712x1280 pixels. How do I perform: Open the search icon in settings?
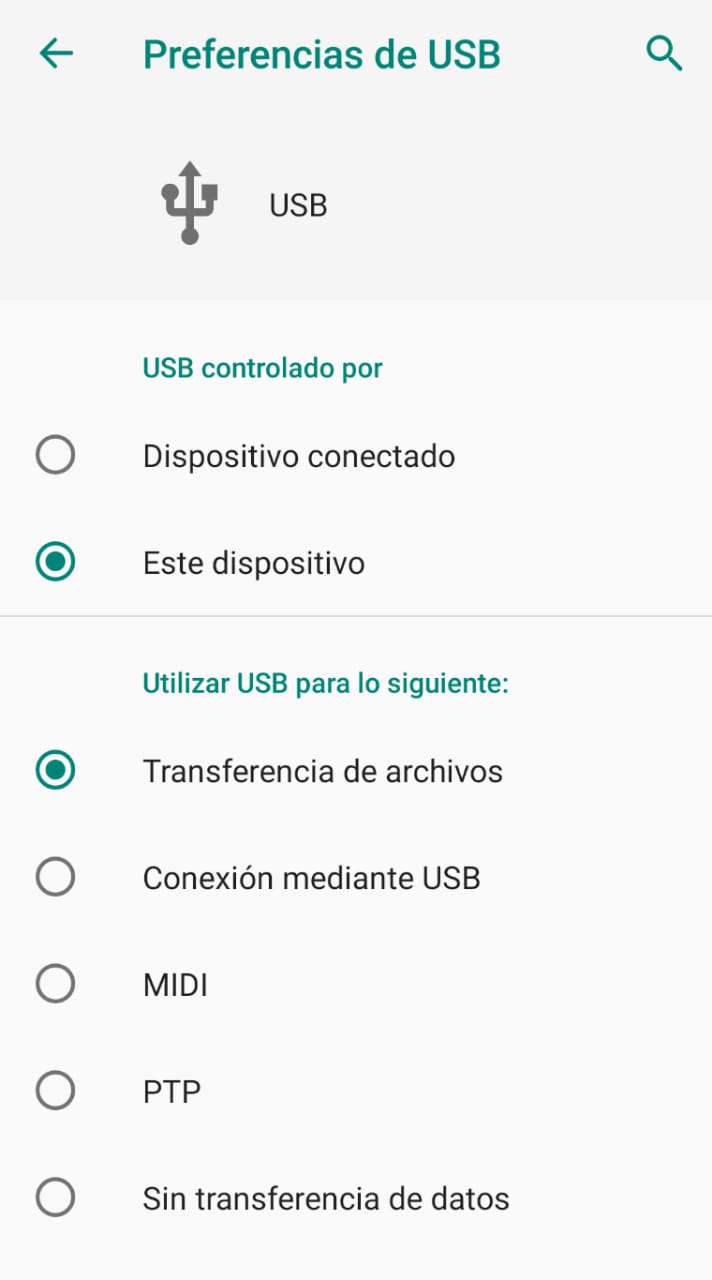[664, 53]
